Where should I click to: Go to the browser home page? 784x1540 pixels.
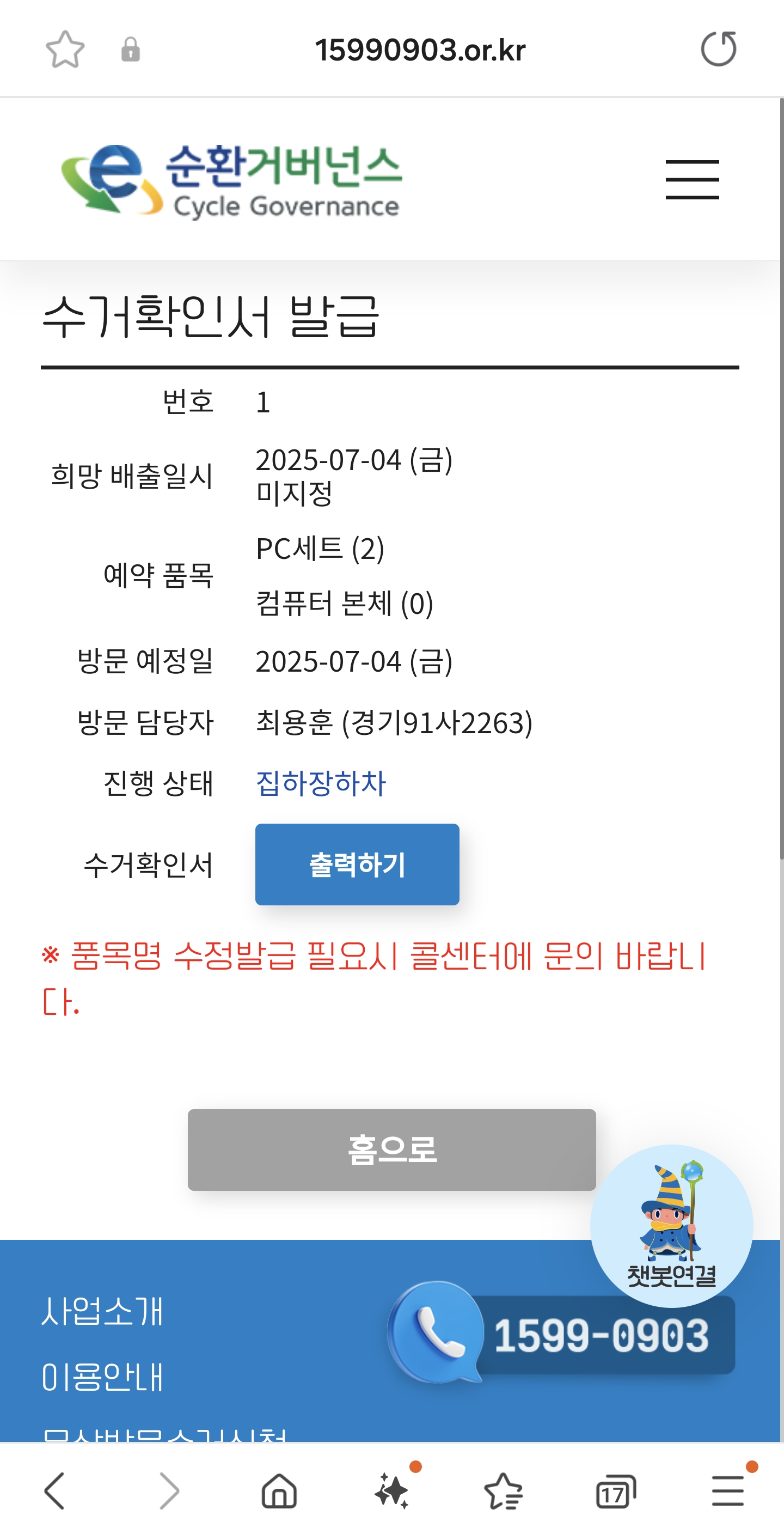(279, 1490)
